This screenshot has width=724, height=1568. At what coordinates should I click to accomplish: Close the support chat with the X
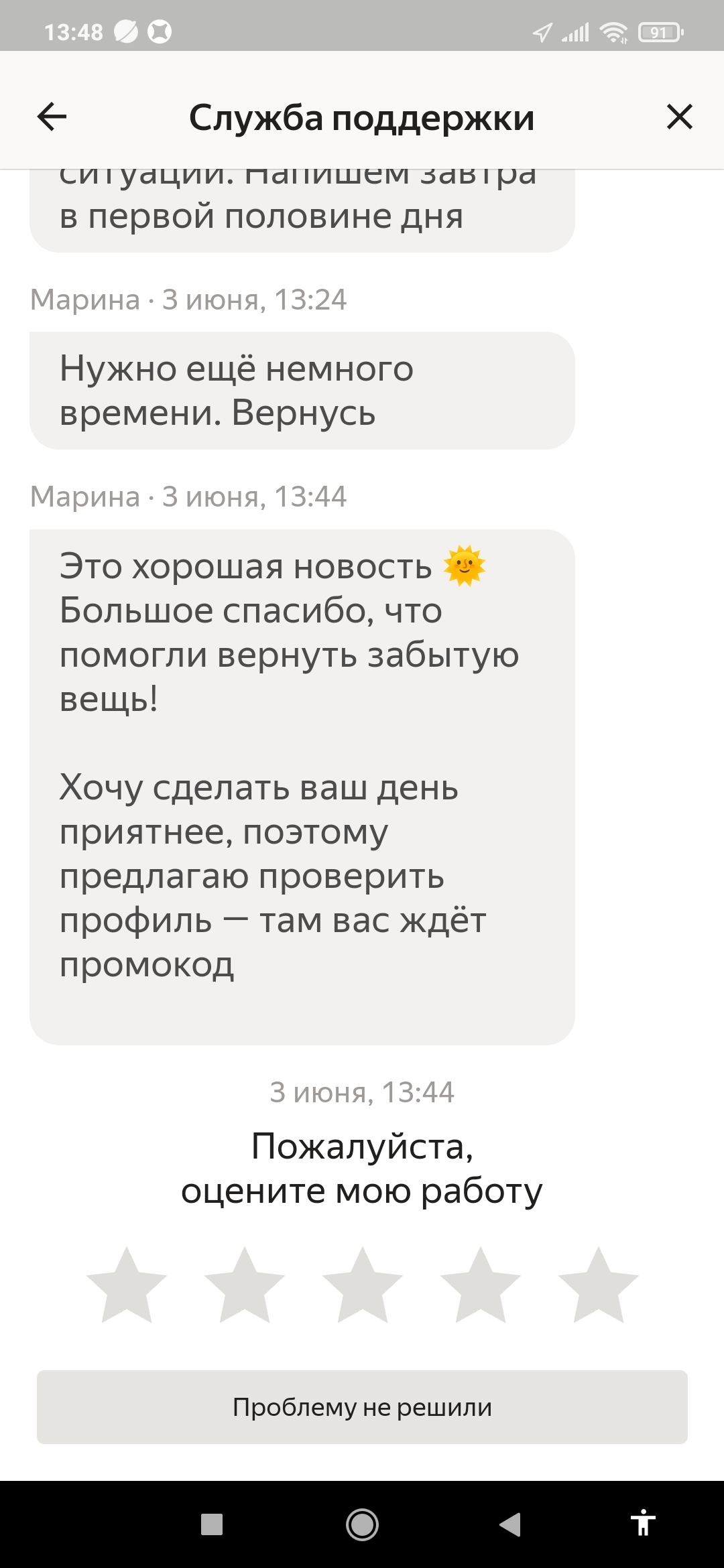pyautogui.click(x=679, y=117)
